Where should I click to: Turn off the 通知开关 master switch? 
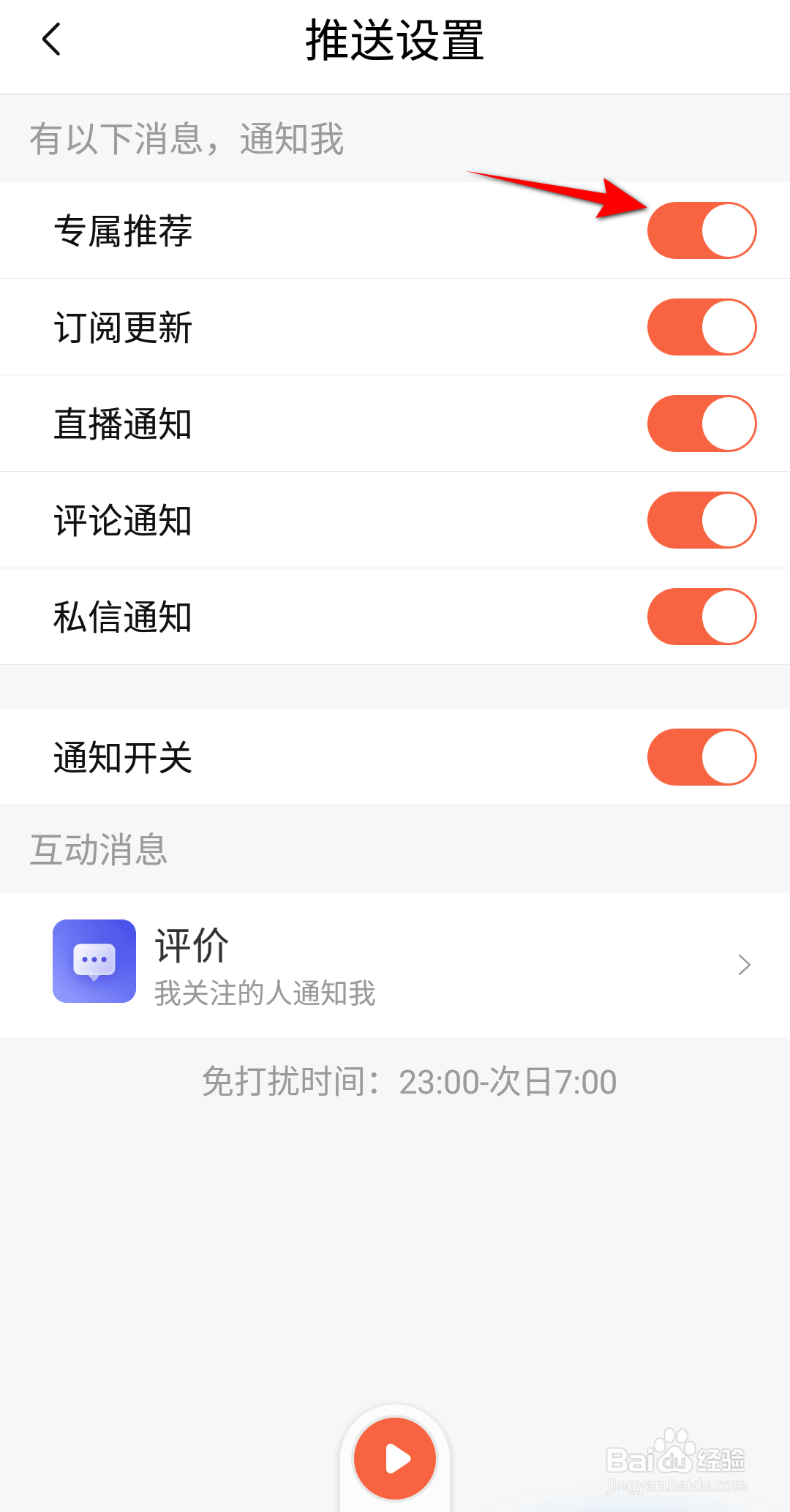coord(701,757)
